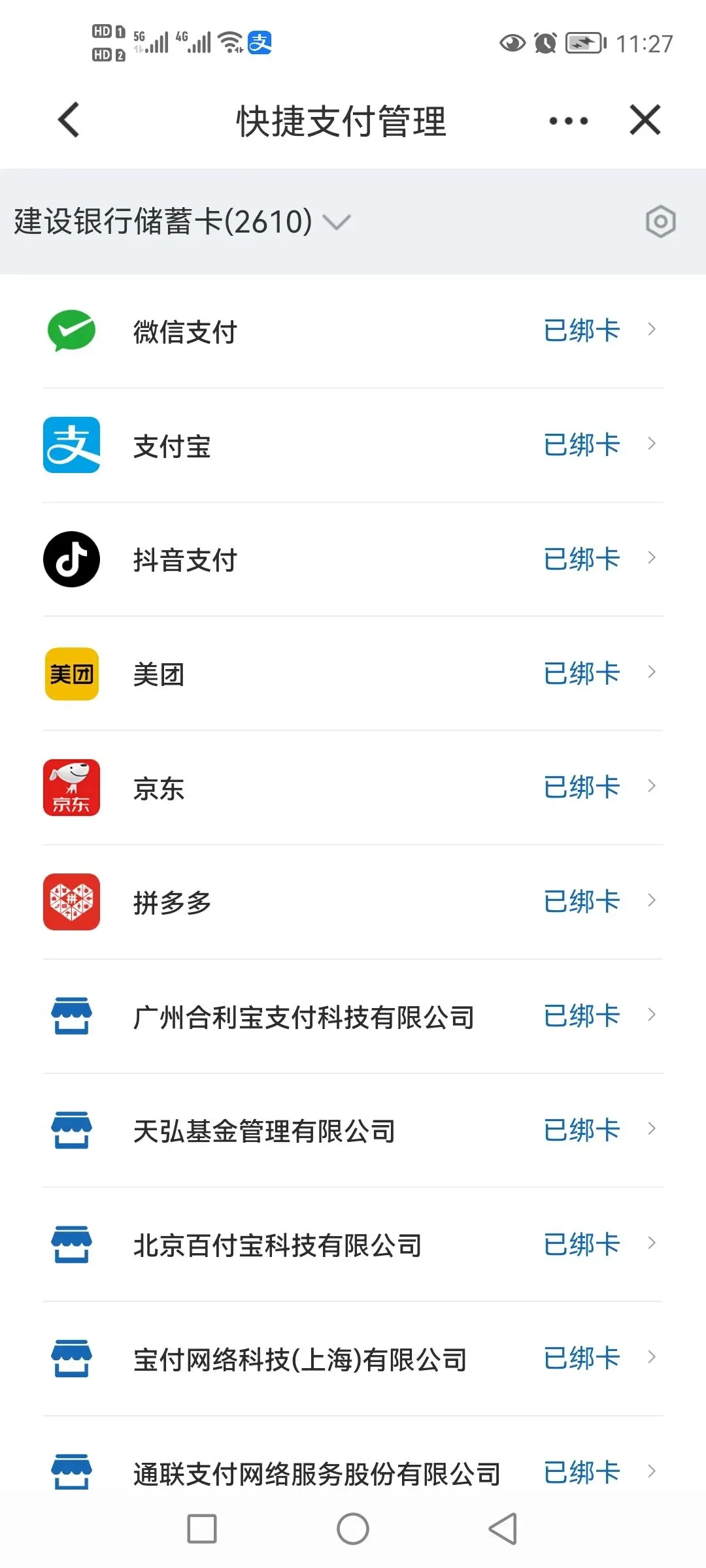Open the hexagon settings icon
The height and width of the screenshot is (1568, 706).
pos(660,221)
